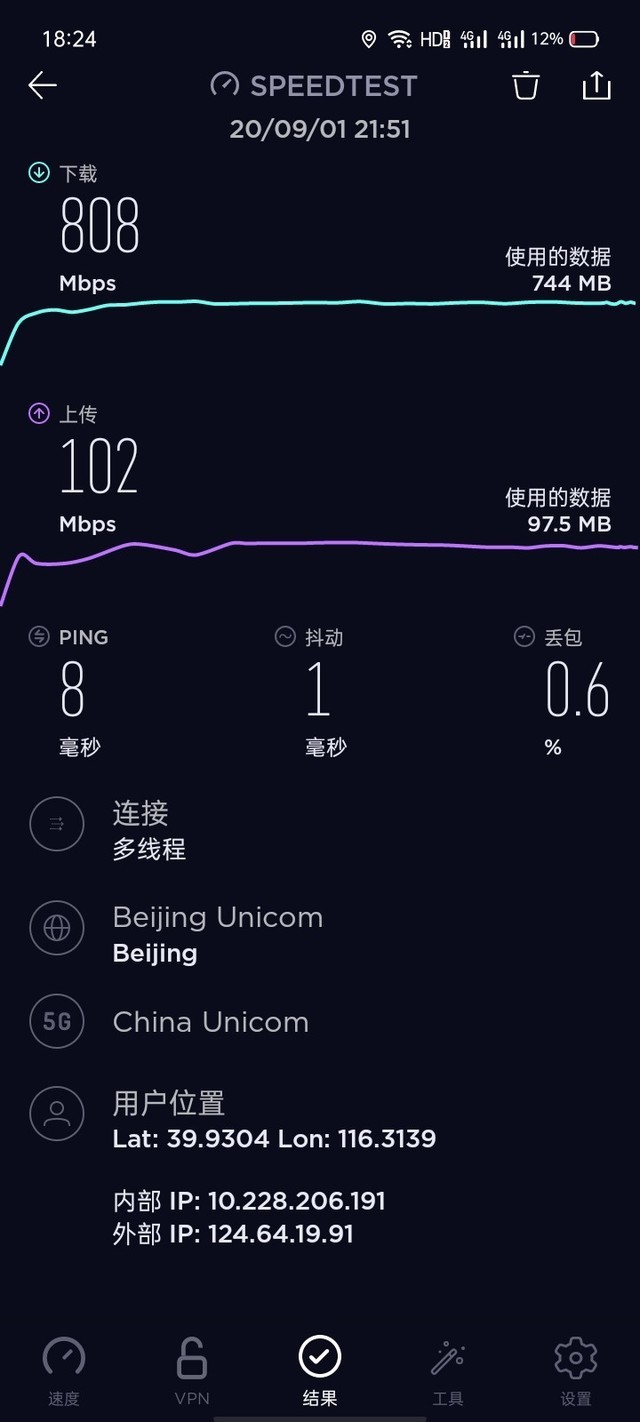Delete this speed test result
This screenshot has width=640, height=1422.
(526, 86)
